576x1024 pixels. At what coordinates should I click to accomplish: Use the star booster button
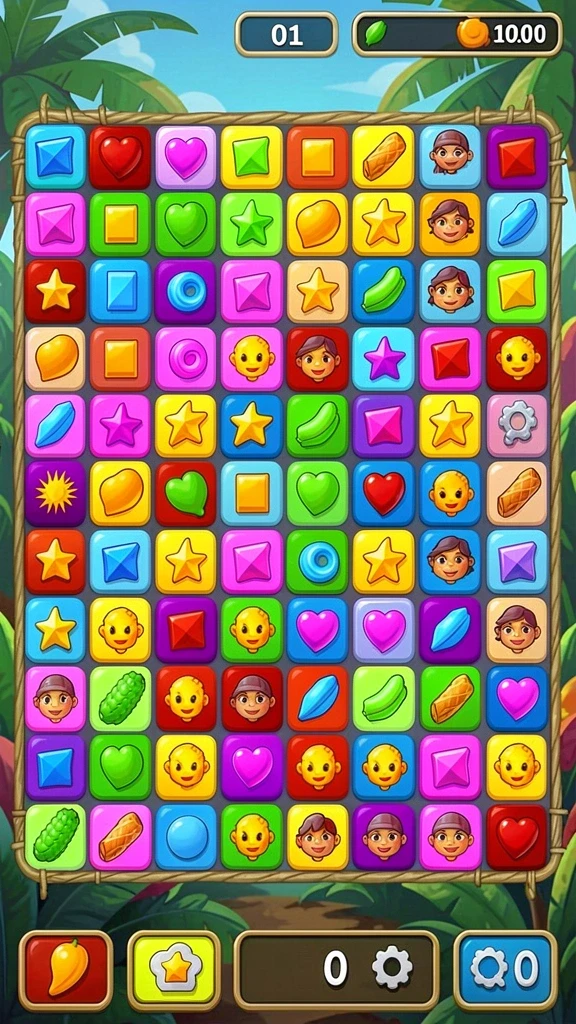[174, 970]
